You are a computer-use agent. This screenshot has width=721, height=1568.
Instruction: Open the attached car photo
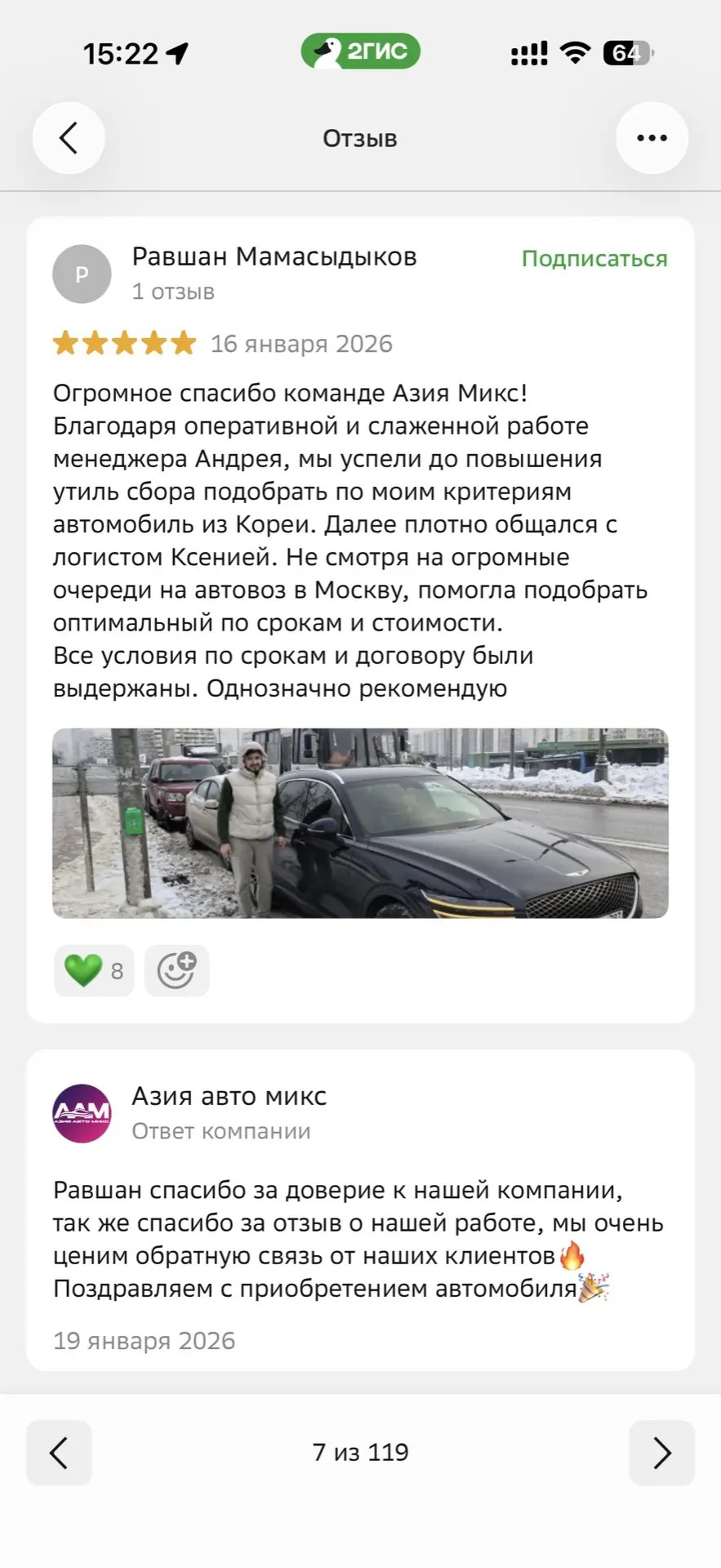(x=360, y=823)
